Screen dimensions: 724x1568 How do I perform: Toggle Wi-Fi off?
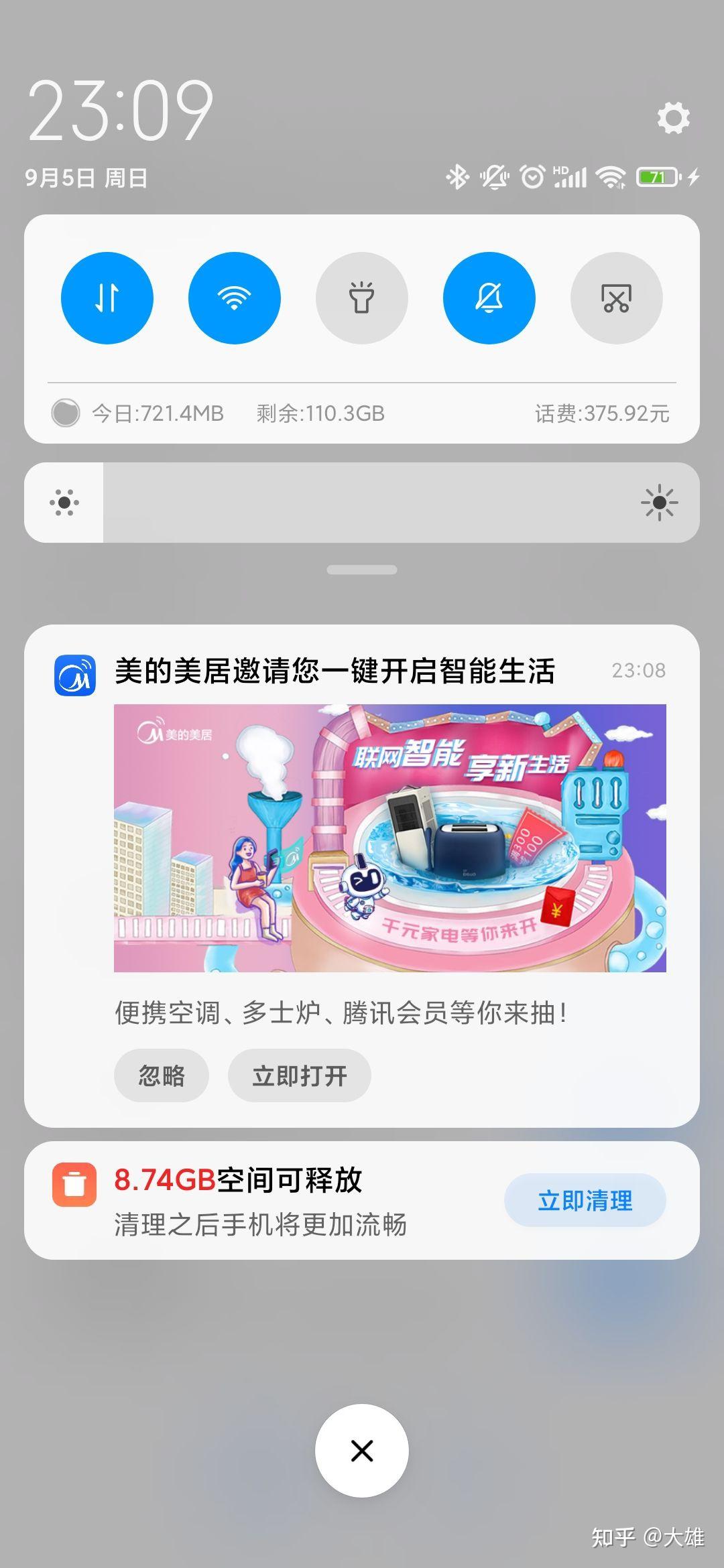click(235, 299)
